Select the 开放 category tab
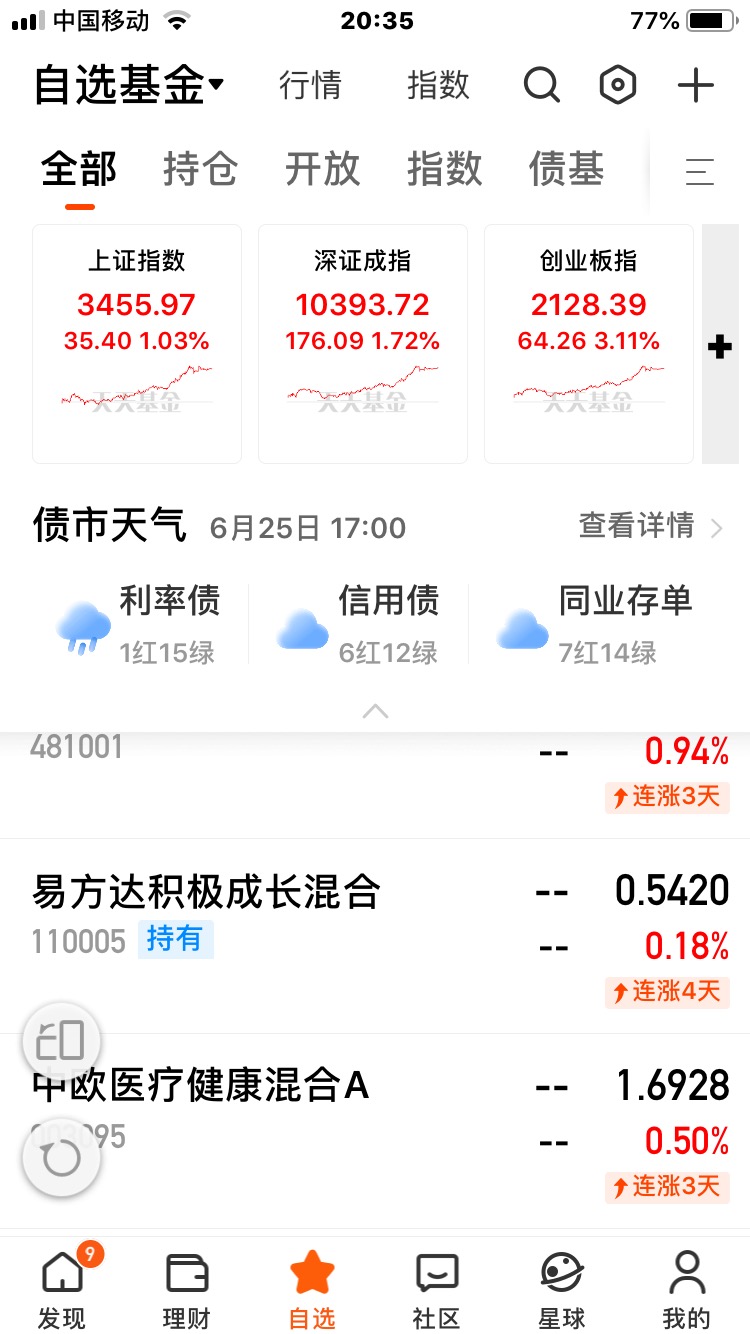Viewport: 750px width, 1334px height. (322, 169)
